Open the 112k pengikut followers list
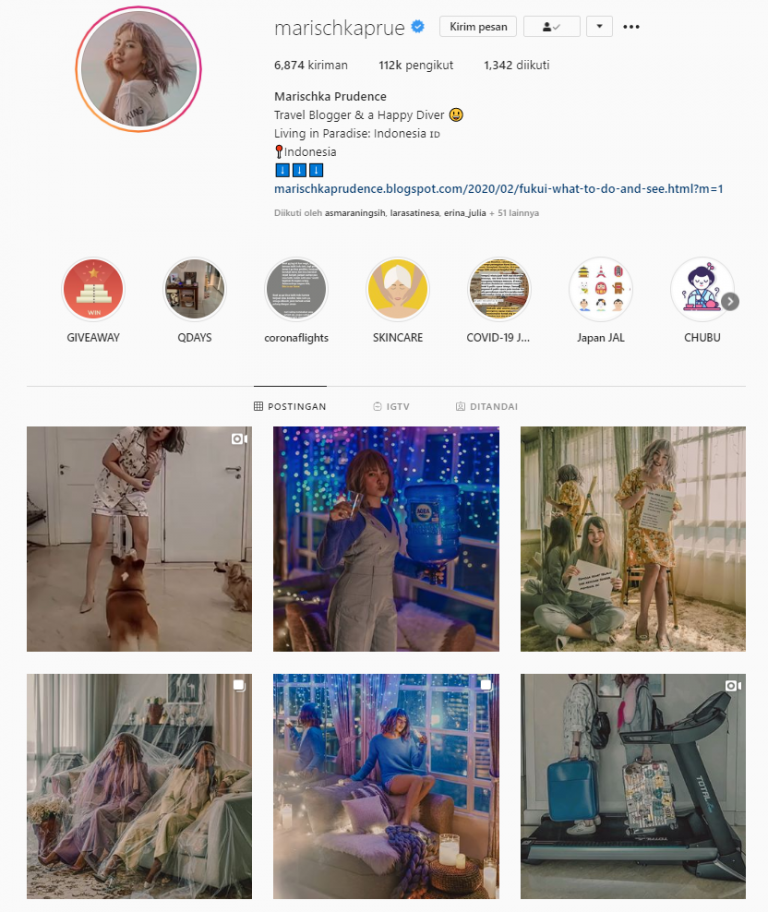The height and width of the screenshot is (912, 768). (416, 65)
